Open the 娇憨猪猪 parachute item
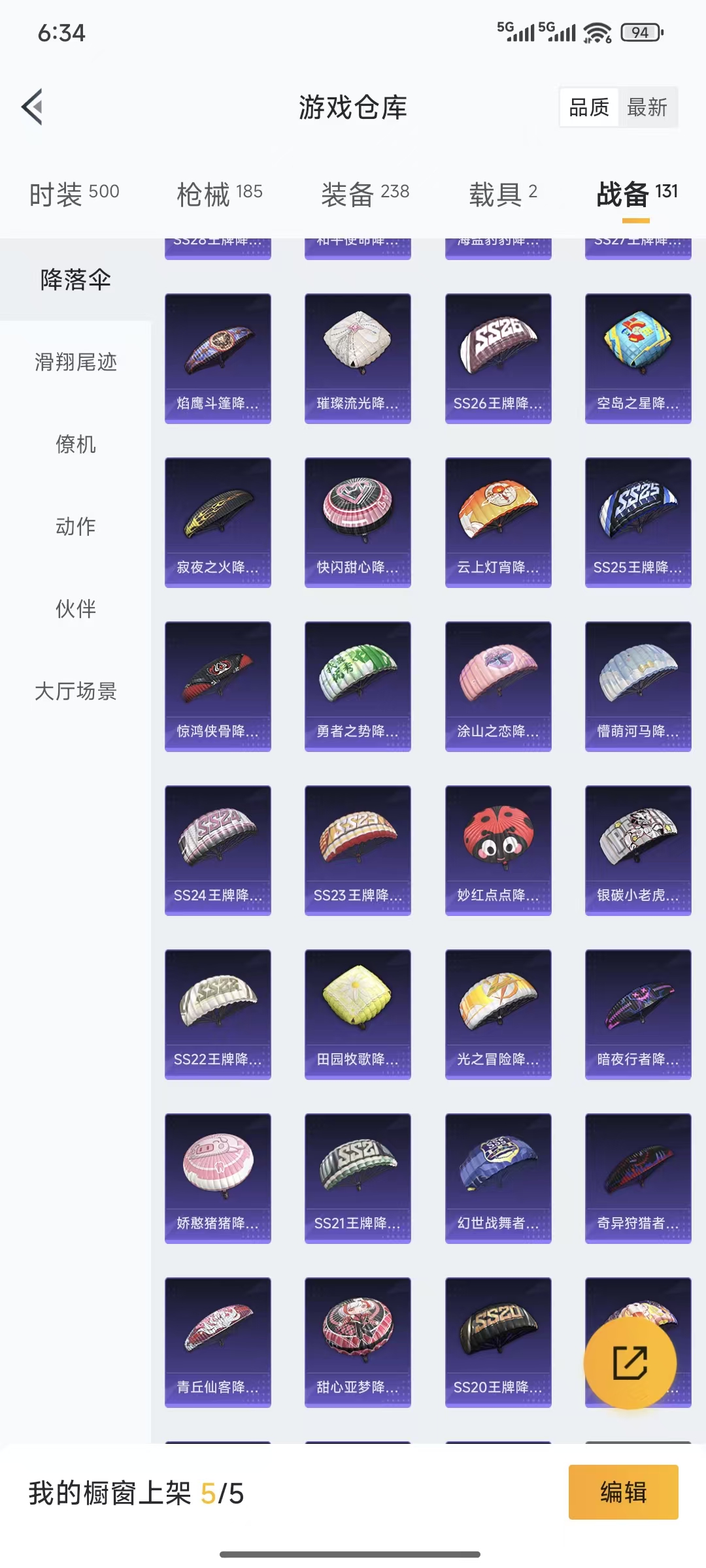 pos(218,1178)
